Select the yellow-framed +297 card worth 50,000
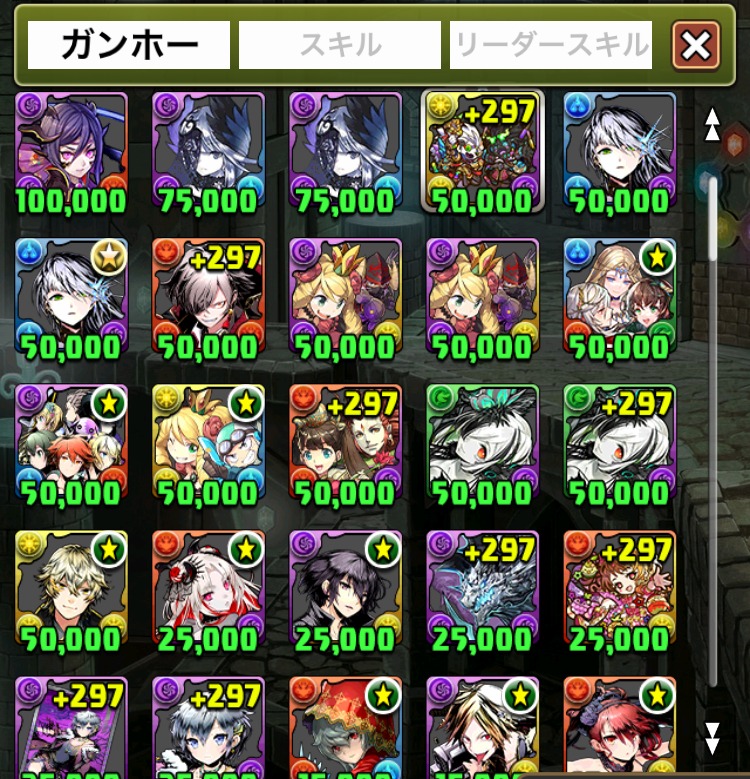 tap(483, 152)
